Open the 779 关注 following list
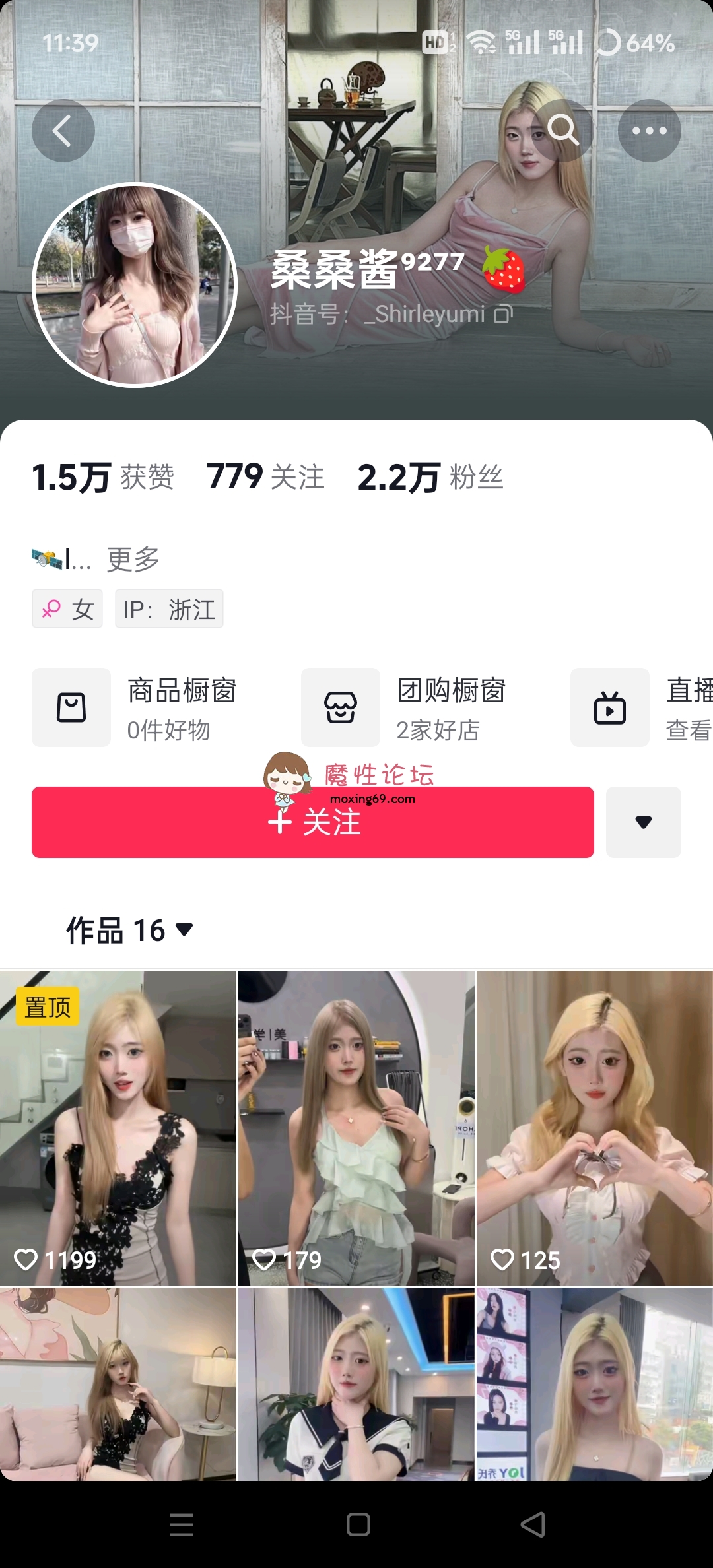 265,477
